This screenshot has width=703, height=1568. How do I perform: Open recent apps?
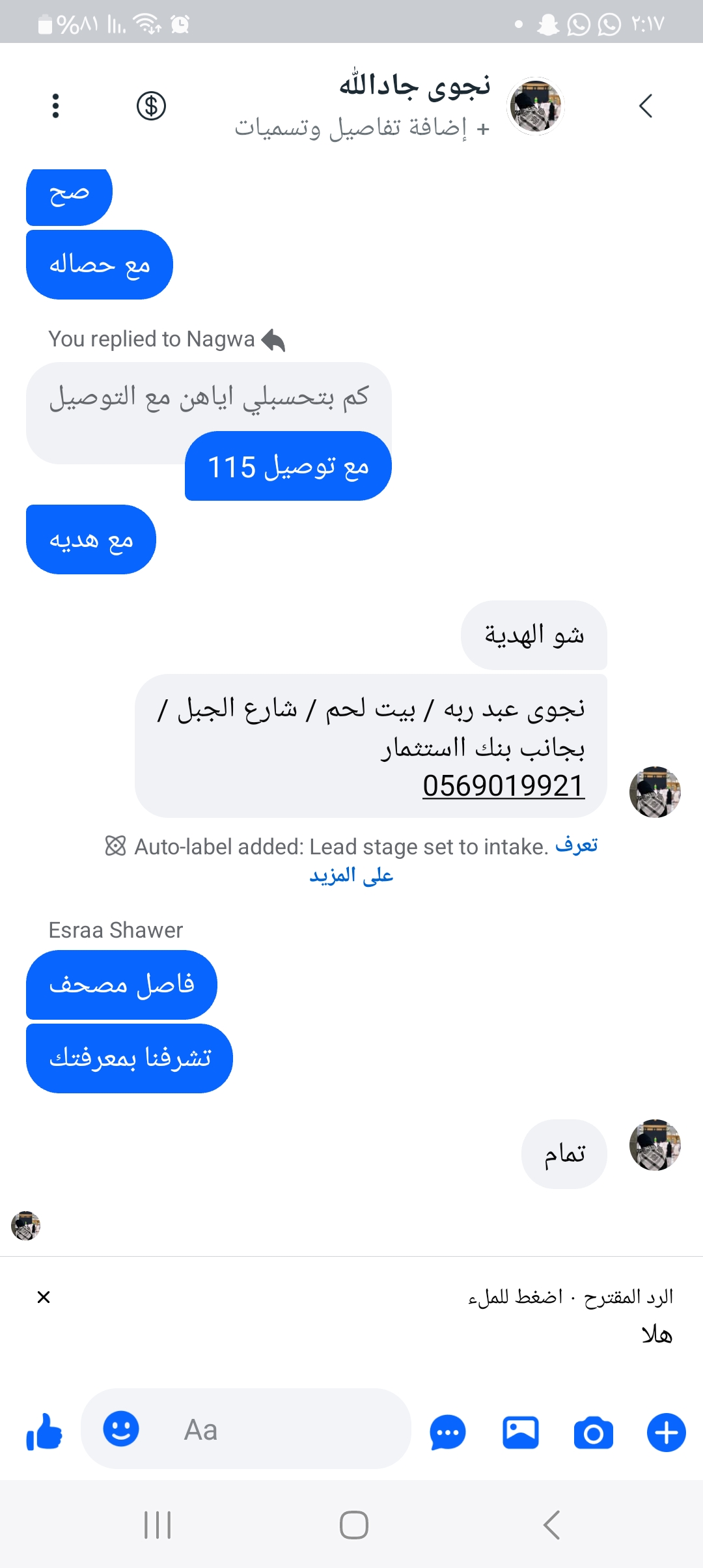click(158, 1524)
